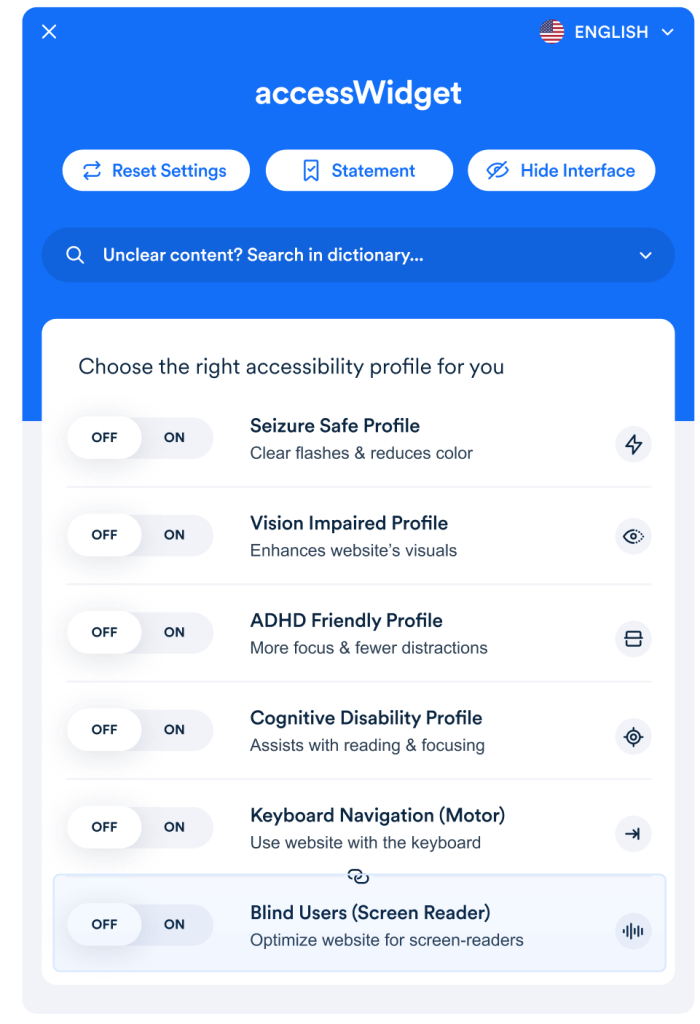Turn on the ADHD Friendly Profile
700x1024 pixels.
click(175, 632)
